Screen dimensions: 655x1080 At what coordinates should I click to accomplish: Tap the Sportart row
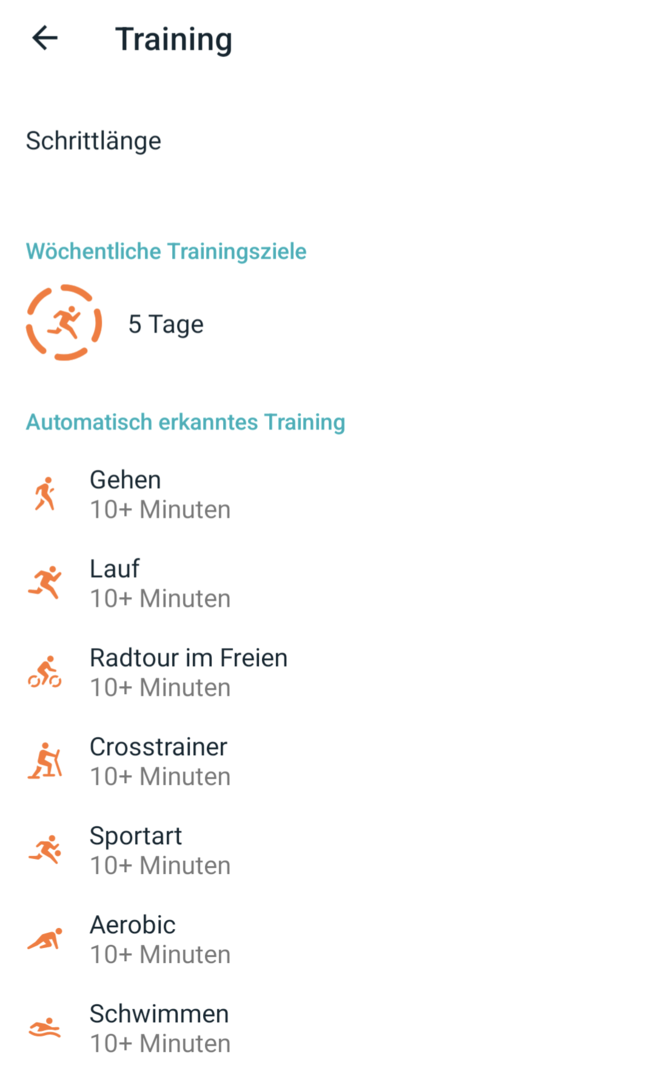(160, 850)
